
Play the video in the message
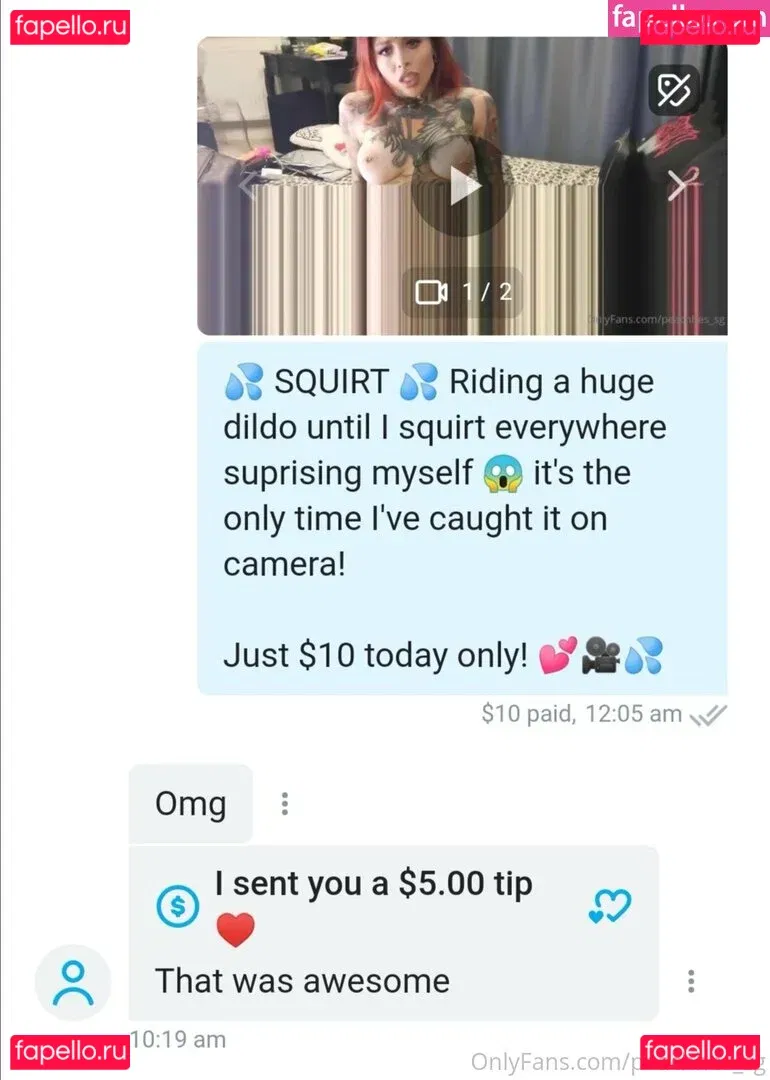pos(462,186)
